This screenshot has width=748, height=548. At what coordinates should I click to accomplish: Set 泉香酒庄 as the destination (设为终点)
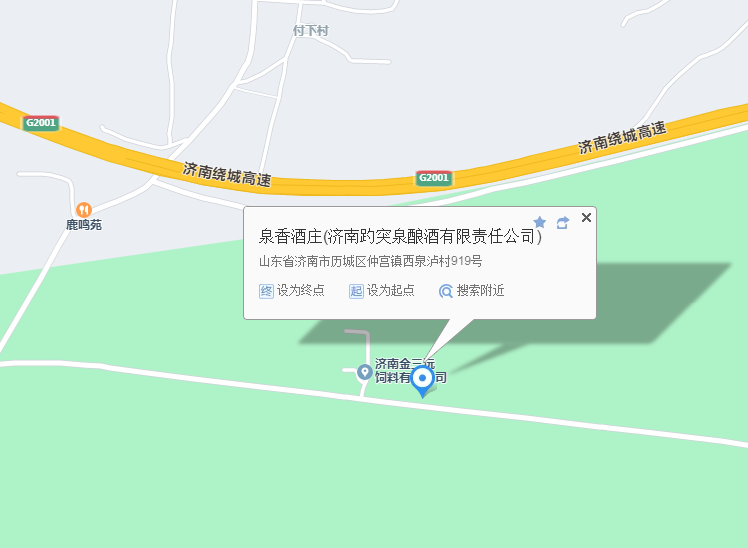pos(291,291)
